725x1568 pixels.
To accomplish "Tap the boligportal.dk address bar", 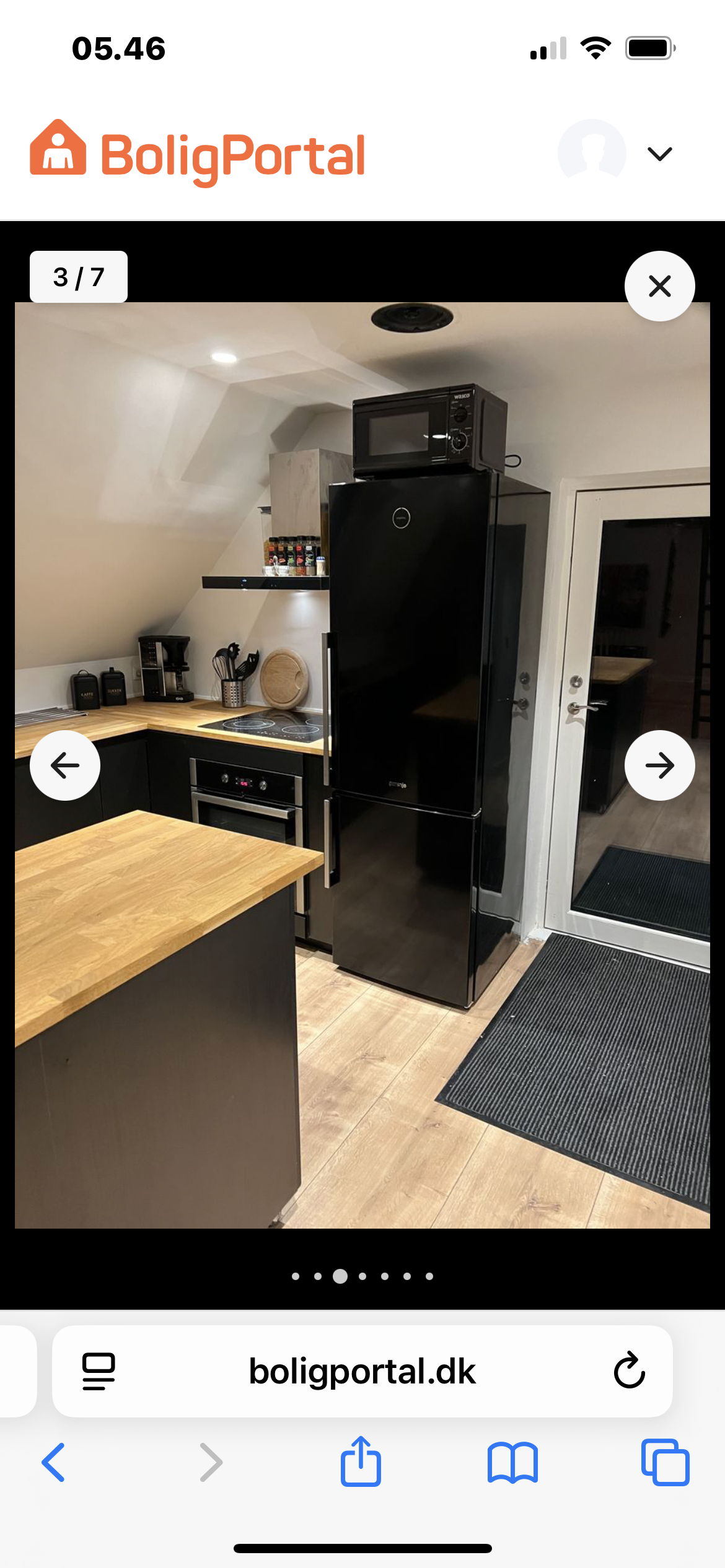I will tap(362, 1372).
